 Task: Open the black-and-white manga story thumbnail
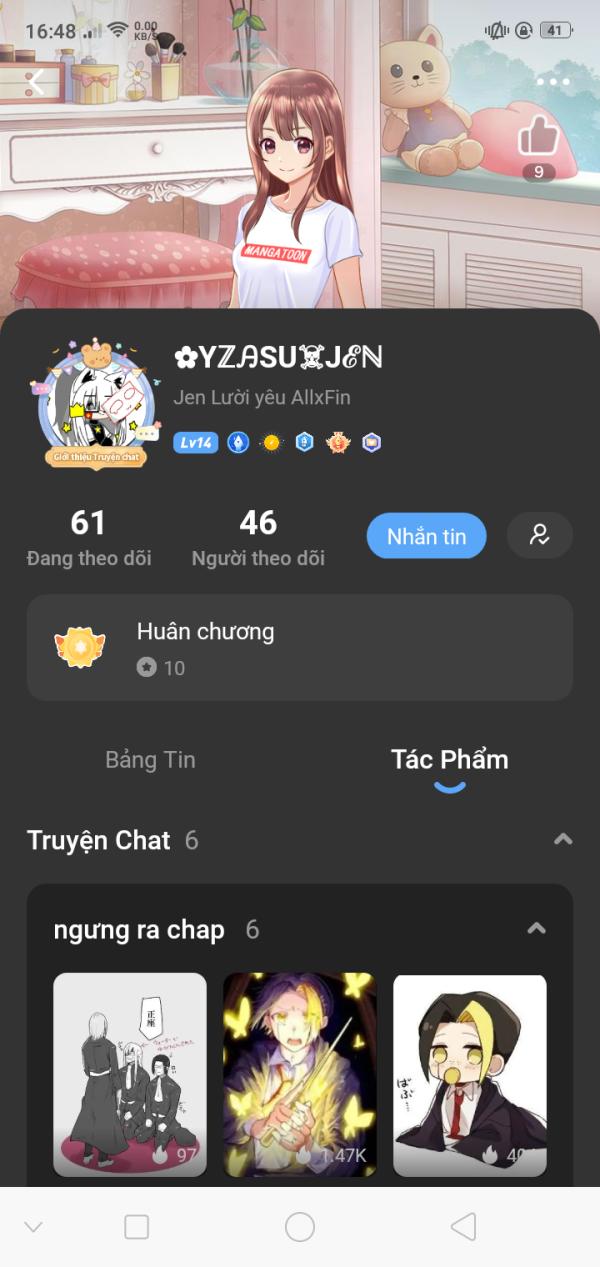[x=130, y=1074]
